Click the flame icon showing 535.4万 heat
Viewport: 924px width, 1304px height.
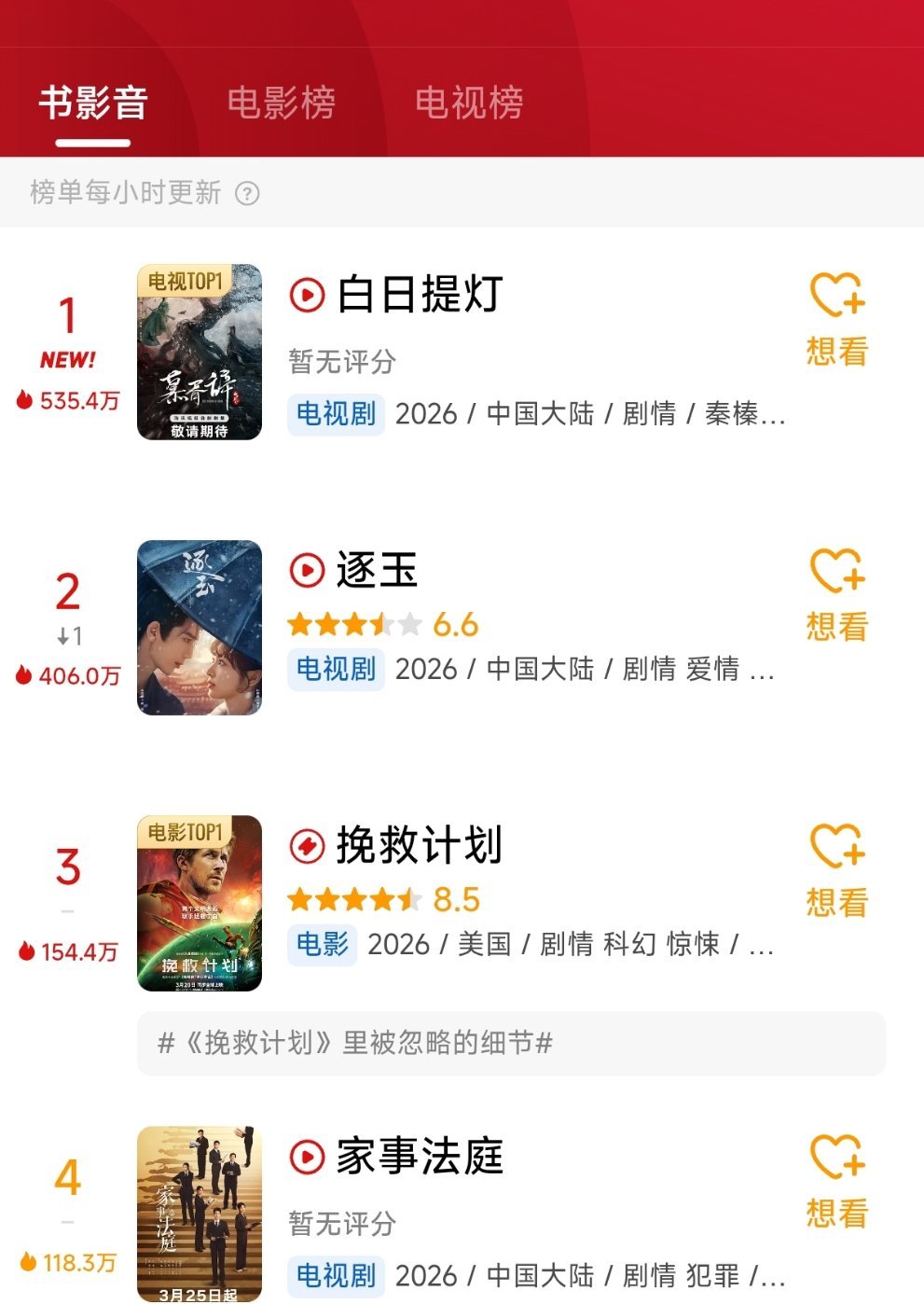click(x=26, y=399)
